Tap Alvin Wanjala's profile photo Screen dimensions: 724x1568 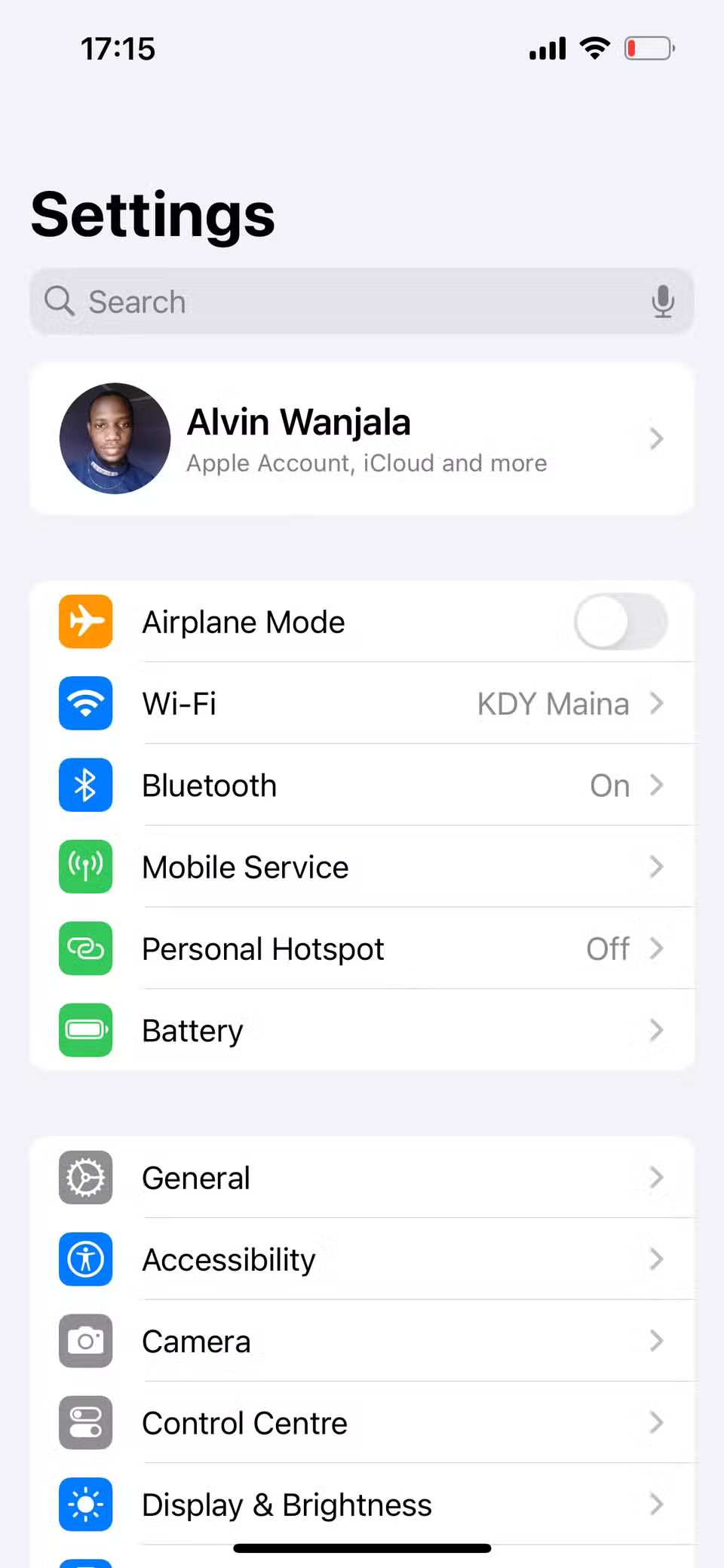click(115, 438)
